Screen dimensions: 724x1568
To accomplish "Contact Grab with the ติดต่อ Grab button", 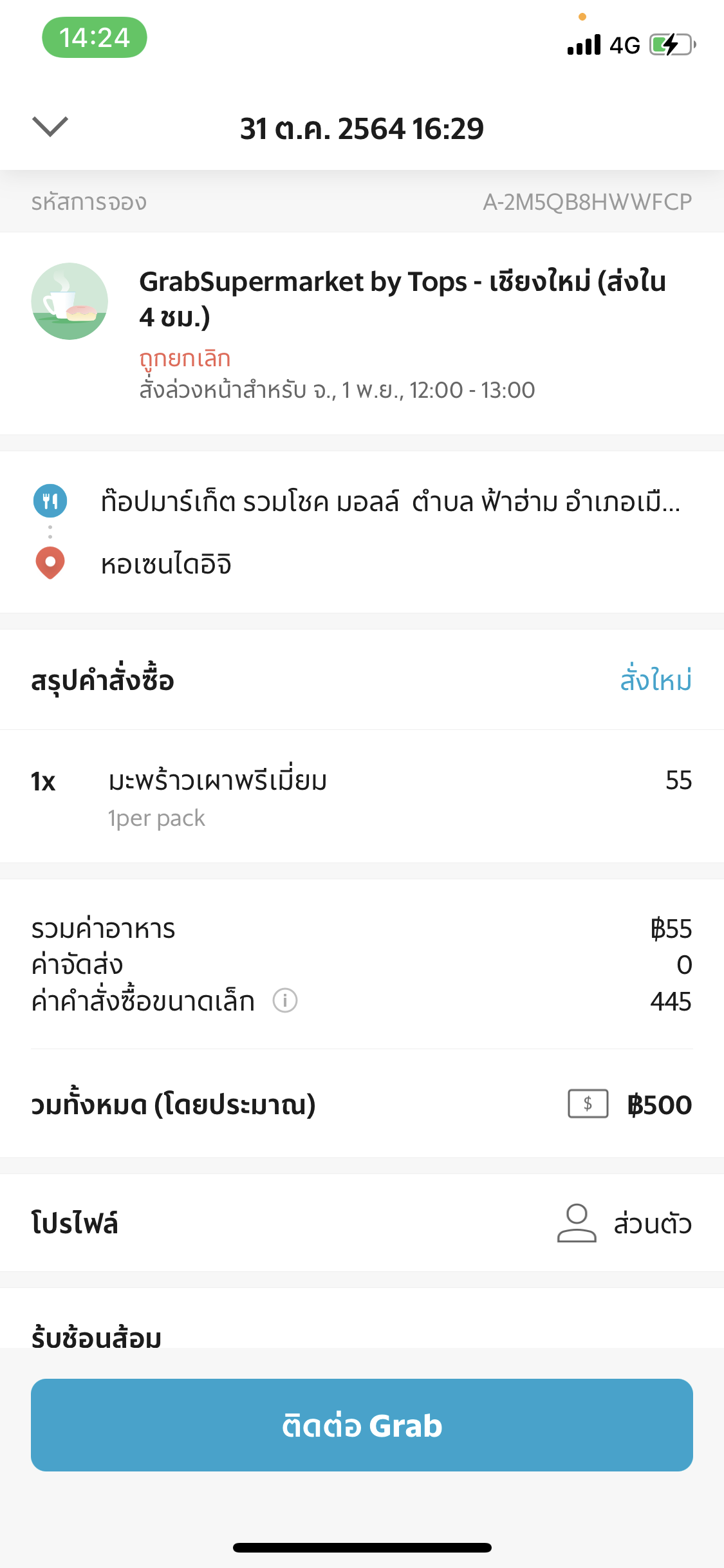I will (362, 1425).
